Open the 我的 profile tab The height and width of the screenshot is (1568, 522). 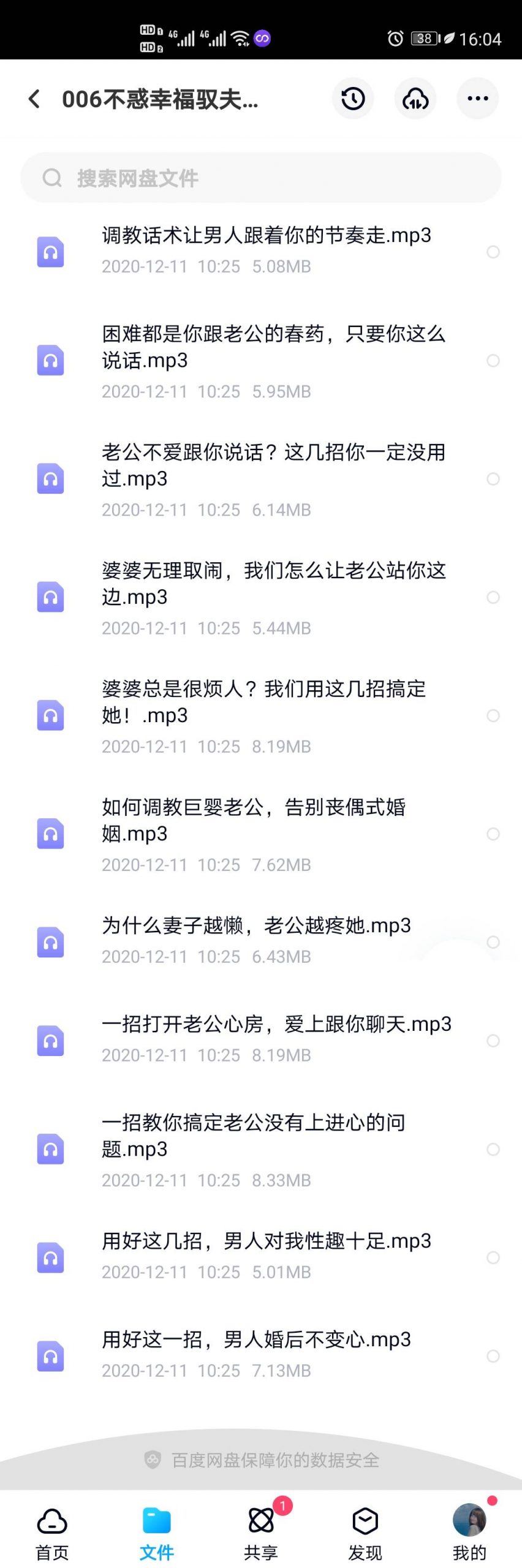tap(469, 1533)
